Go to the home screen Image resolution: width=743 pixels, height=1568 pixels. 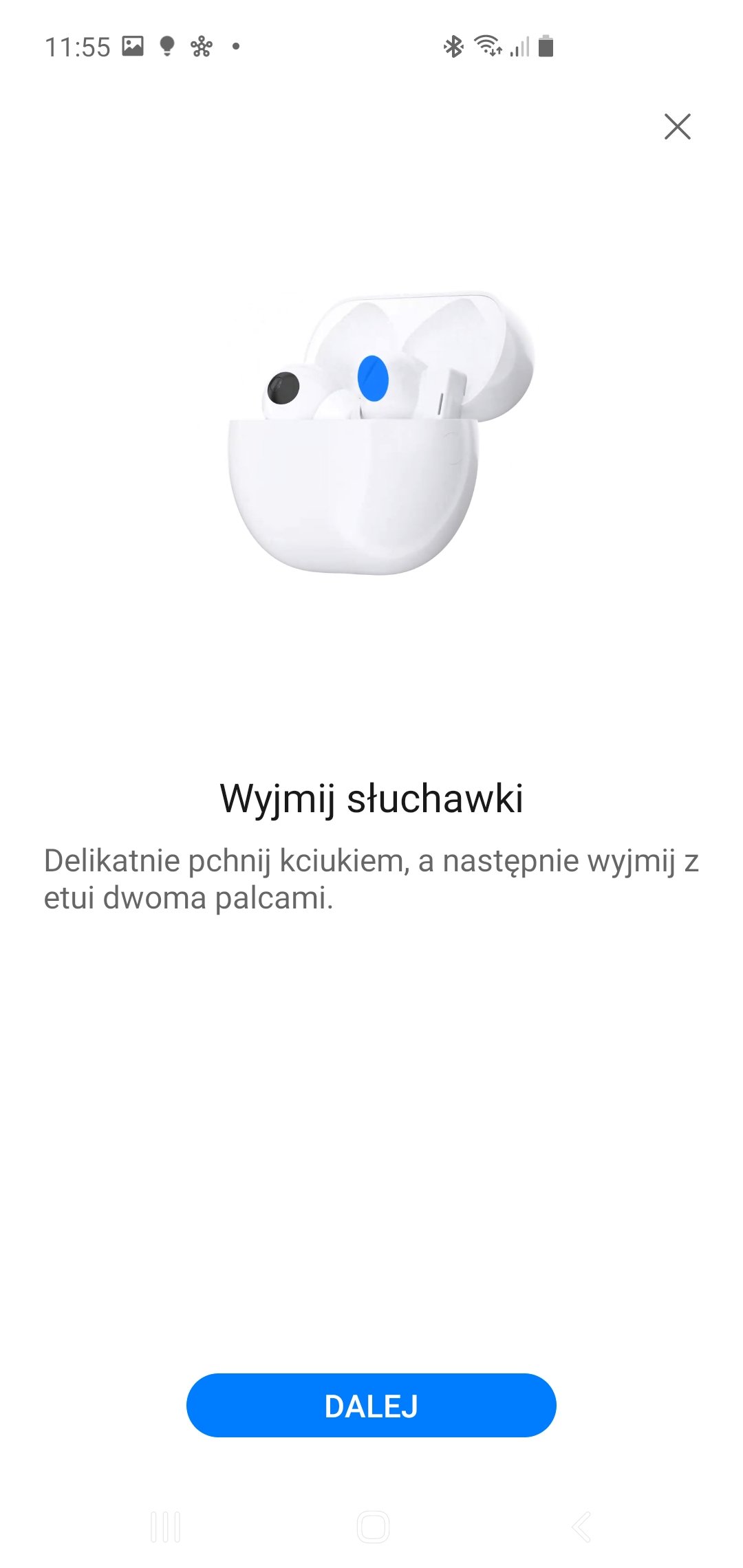pyautogui.click(x=373, y=1527)
